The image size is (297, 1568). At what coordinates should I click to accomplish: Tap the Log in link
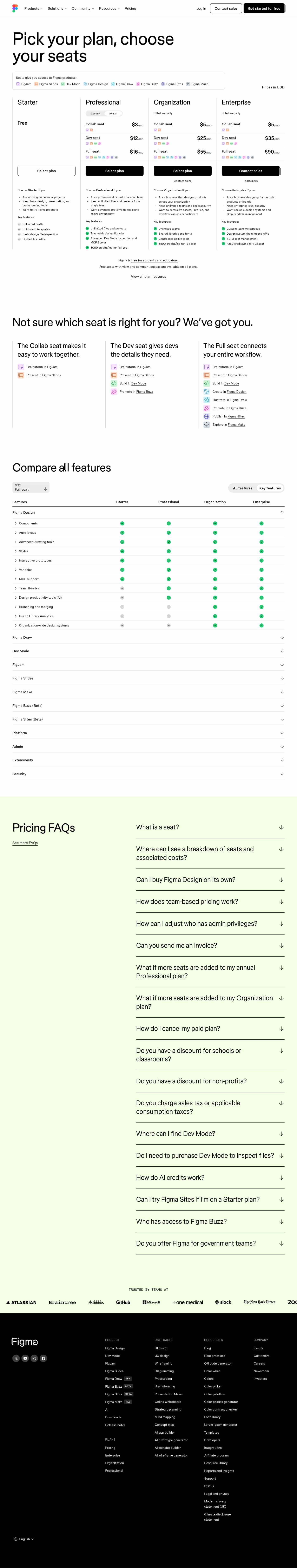[201, 8]
